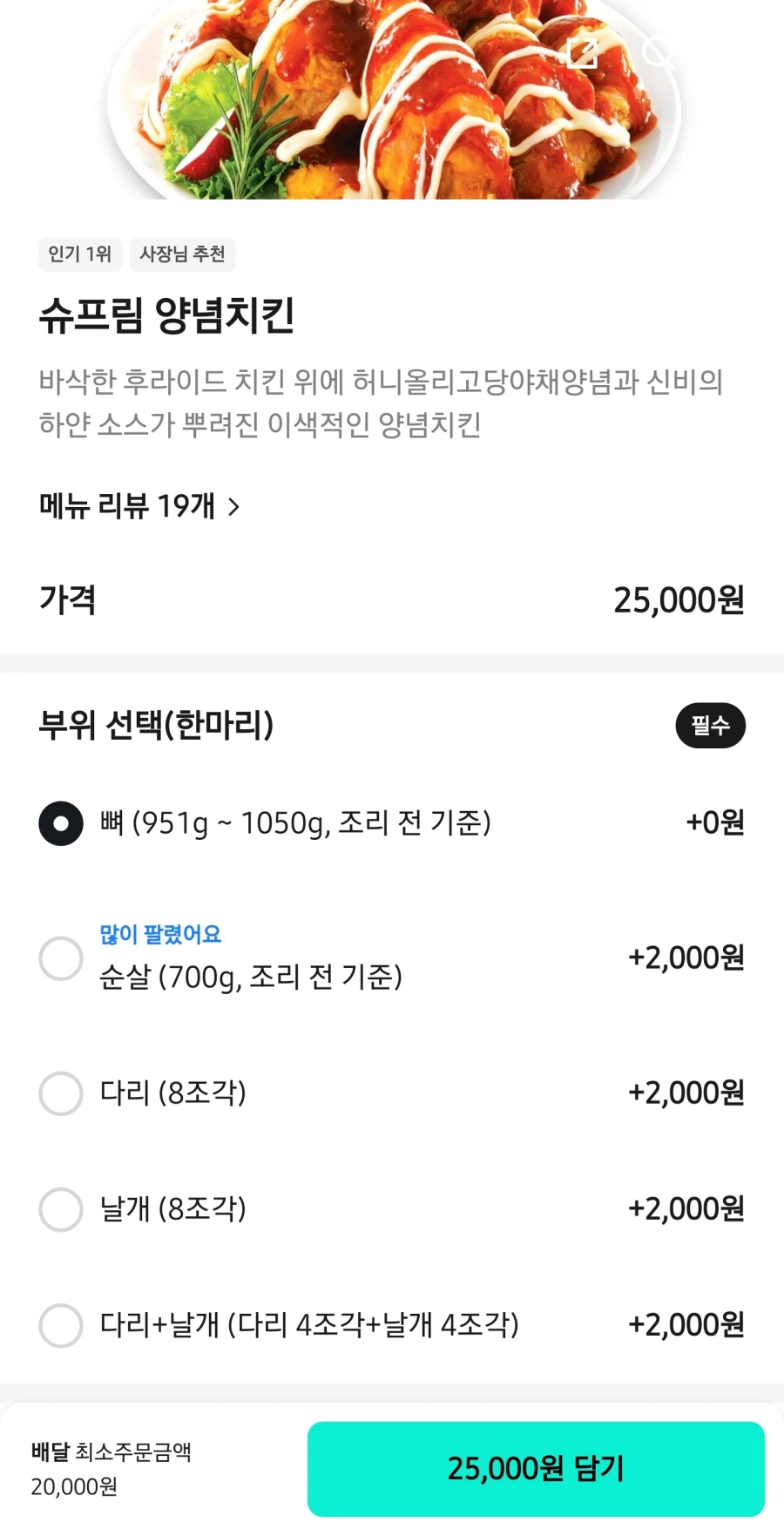Click the 사장님 추천 badge
This screenshot has width=784, height=1536.
tap(182, 254)
